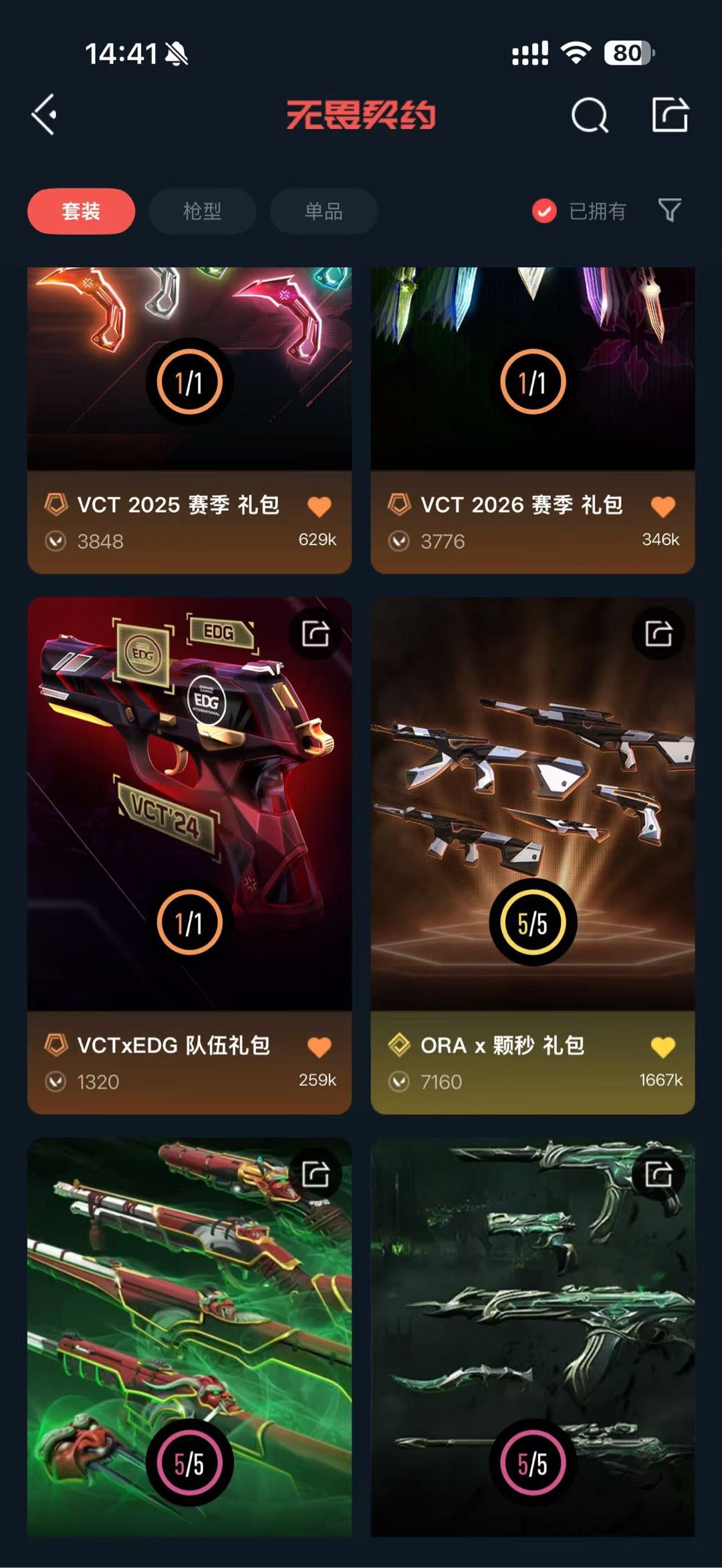Open the VCT 2025 赛季 礼包 card
This screenshot has height=1568, width=722.
[189, 420]
